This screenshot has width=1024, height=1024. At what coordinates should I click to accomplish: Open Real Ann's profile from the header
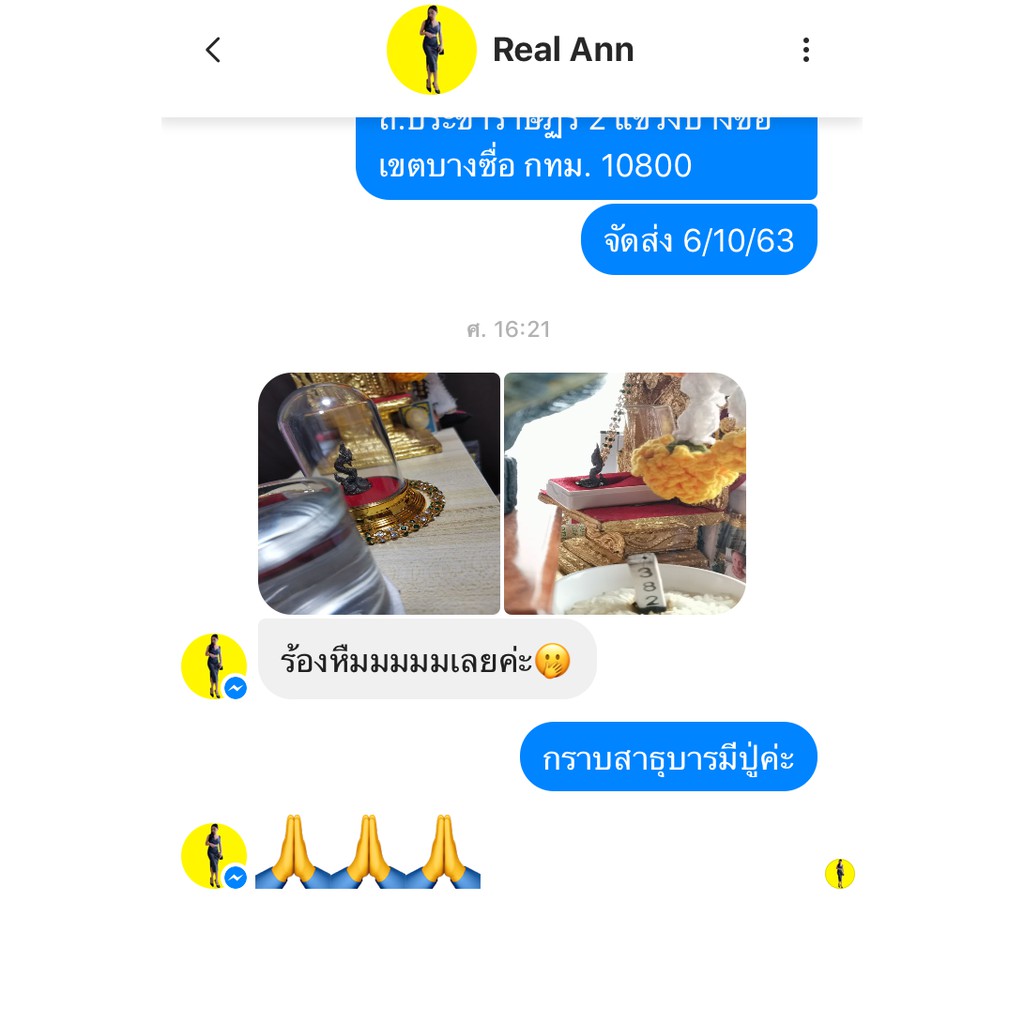point(511,50)
